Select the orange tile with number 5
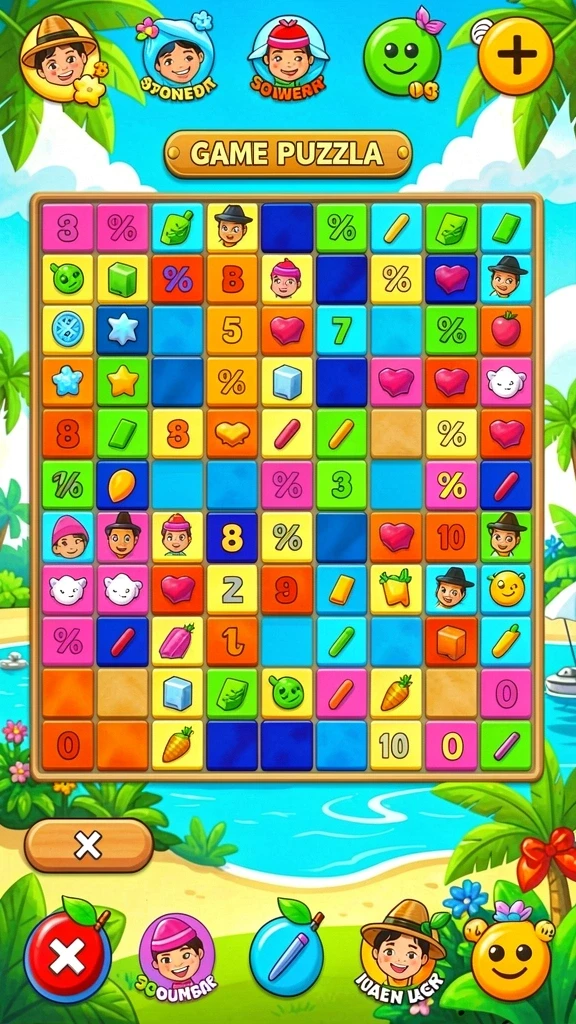This screenshot has height=1024, width=576. tap(232, 330)
